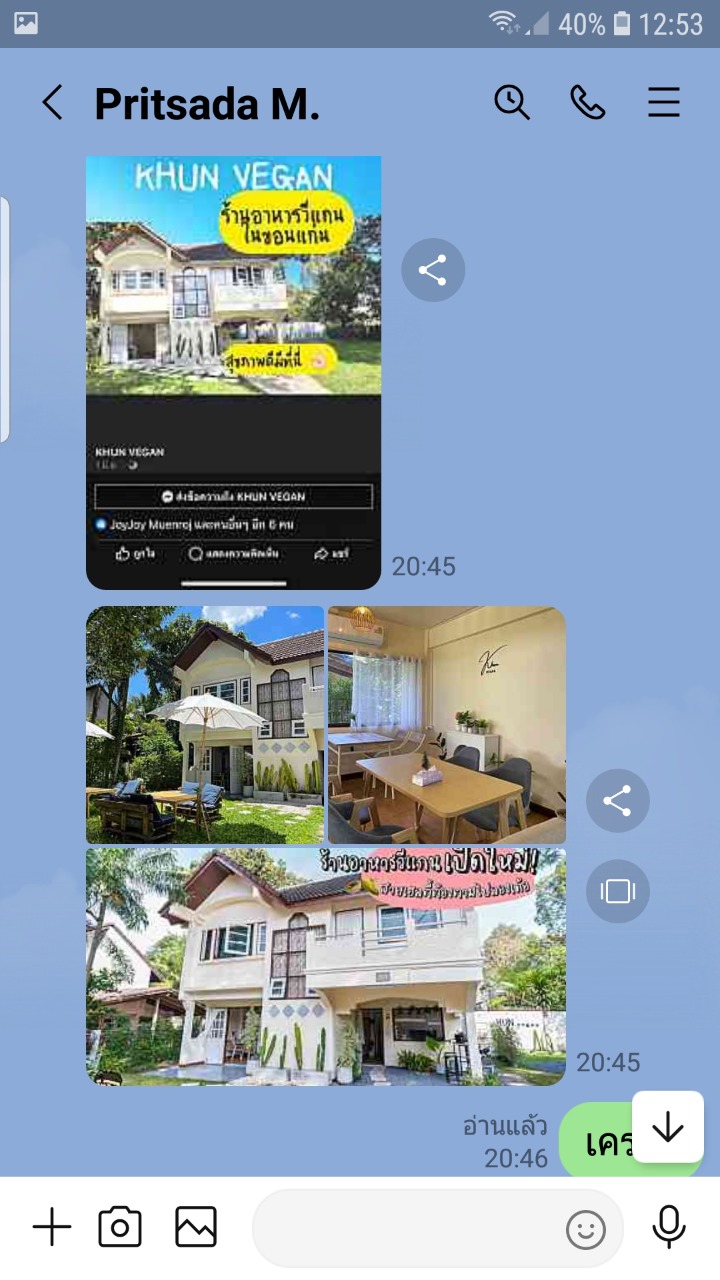Open the camera to take a photo
This screenshot has height=1280, width=720.
point(120,1228)
